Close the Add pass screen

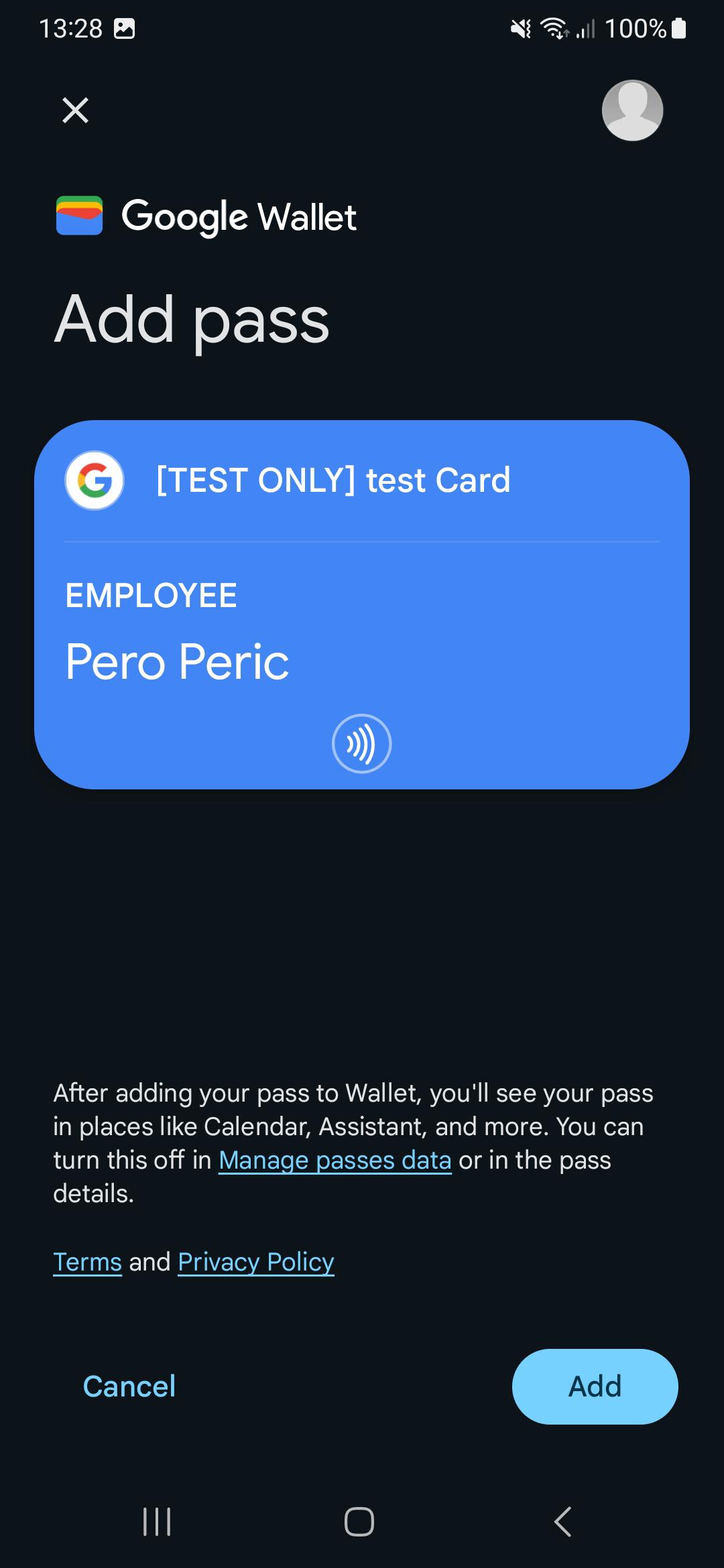click(x=75, y=111)
